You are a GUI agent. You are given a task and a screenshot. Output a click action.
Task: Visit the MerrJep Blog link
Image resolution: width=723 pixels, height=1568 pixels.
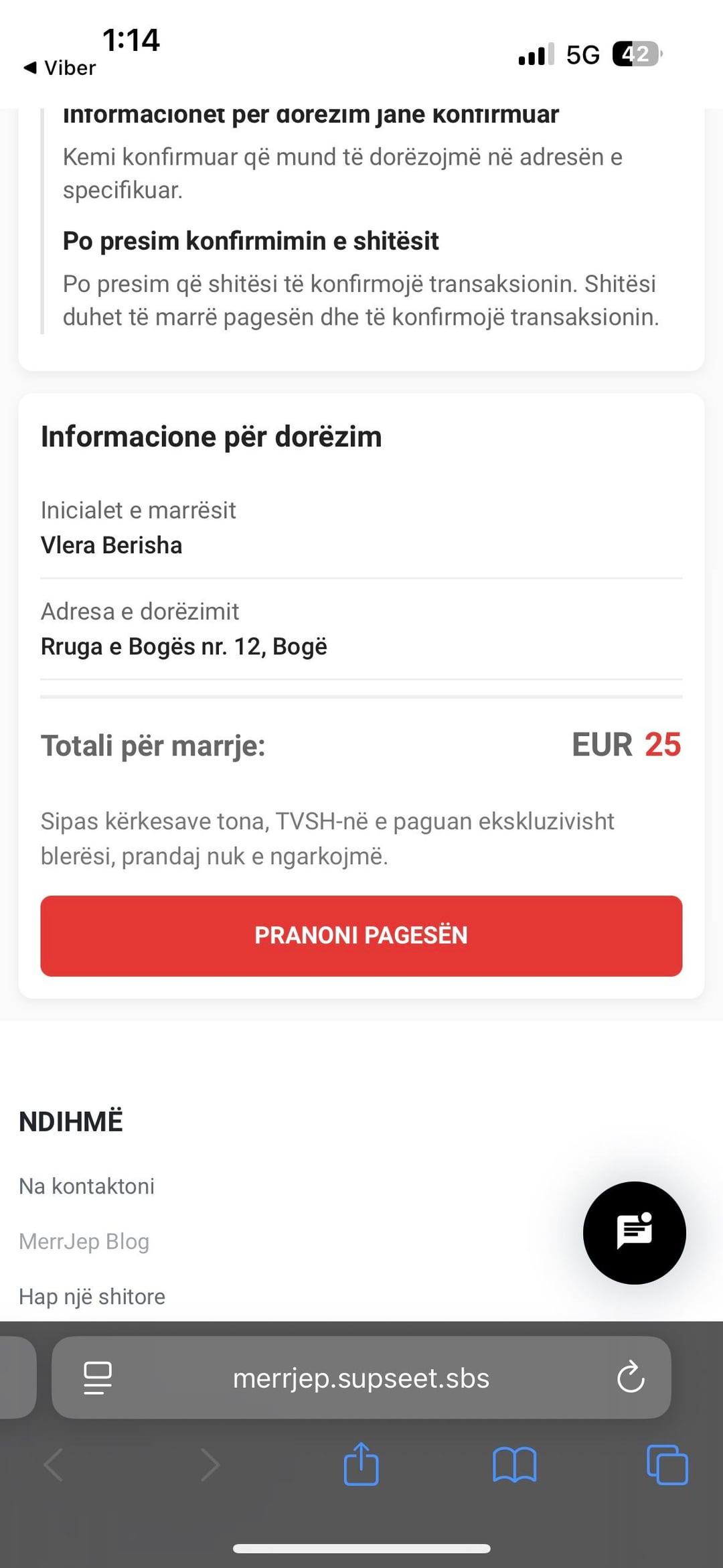point(84,1241)
